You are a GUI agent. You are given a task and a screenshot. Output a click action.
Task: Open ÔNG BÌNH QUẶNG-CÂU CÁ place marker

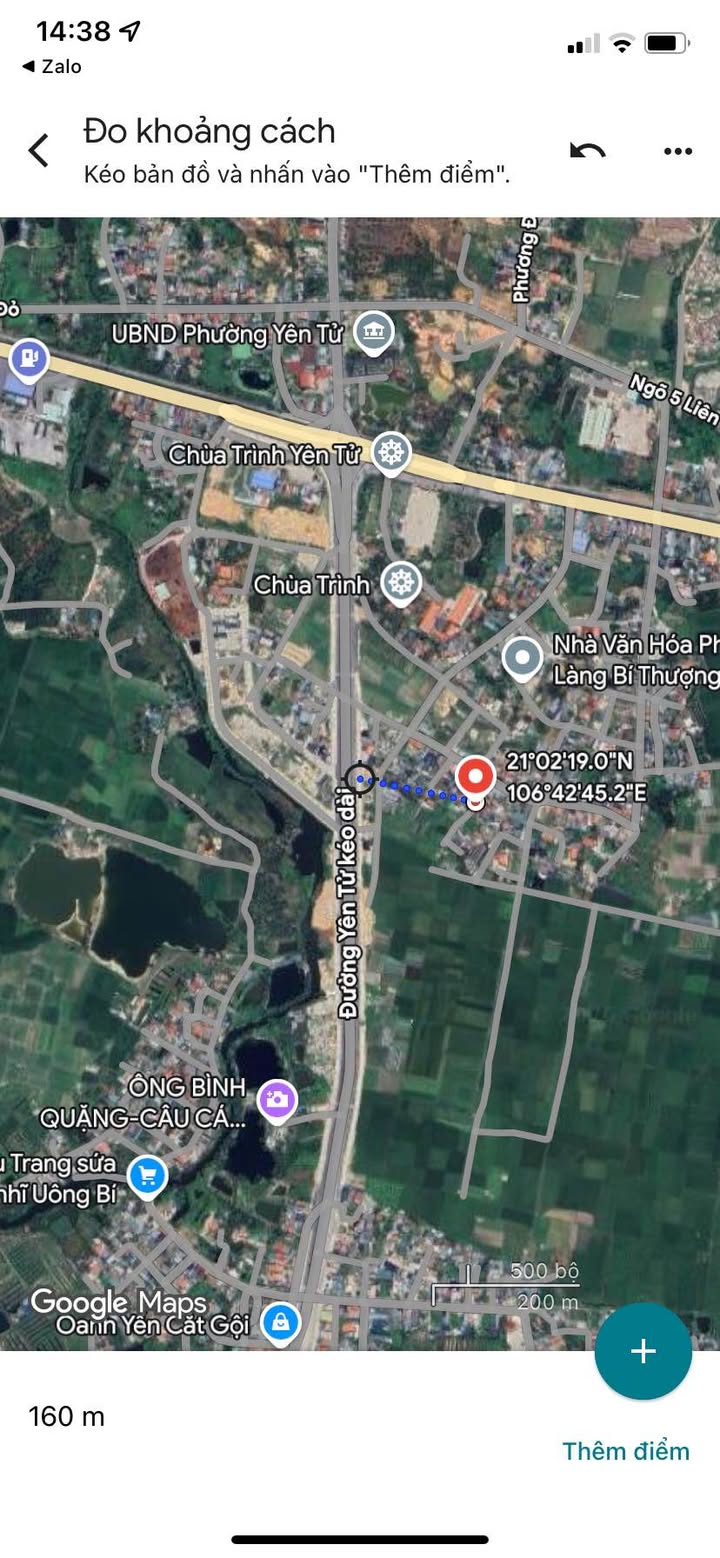pos(278,1100)
